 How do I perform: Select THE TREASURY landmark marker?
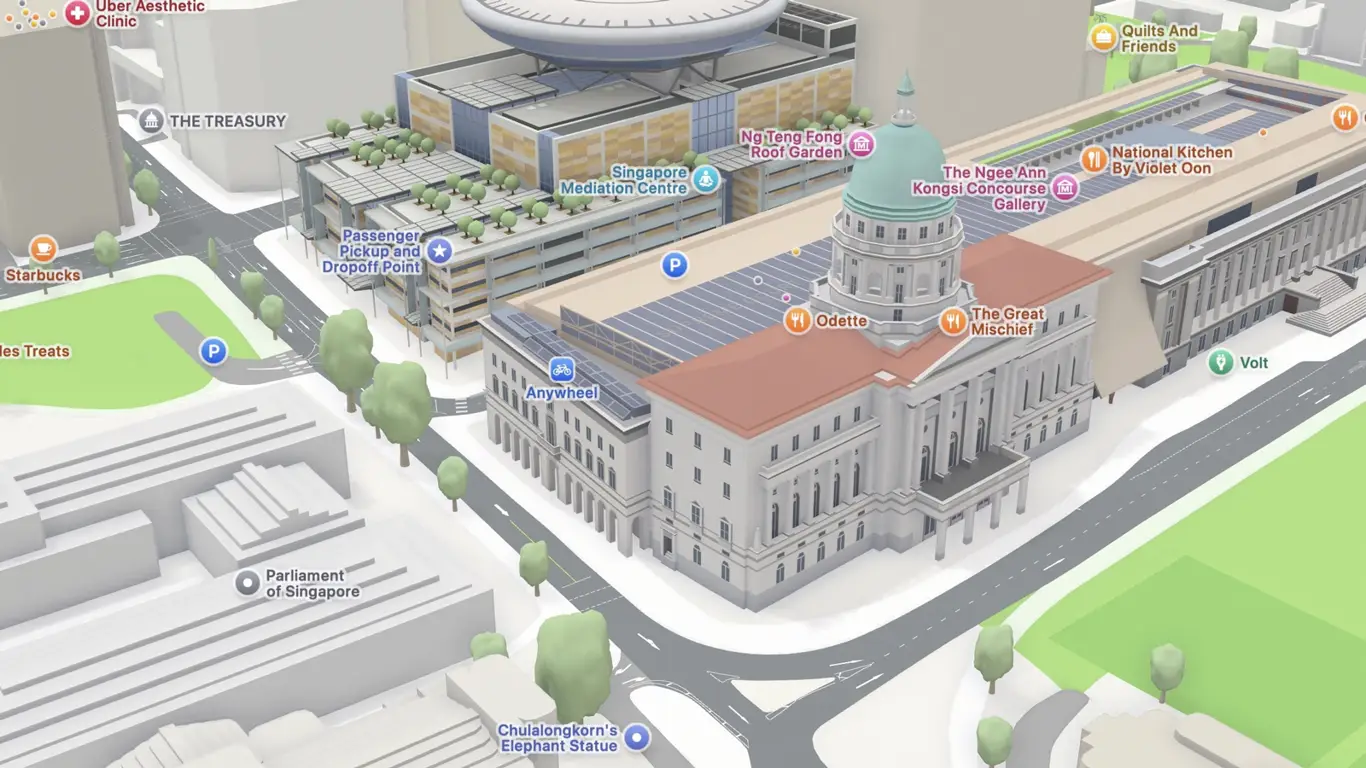click(x=151, y=121)
